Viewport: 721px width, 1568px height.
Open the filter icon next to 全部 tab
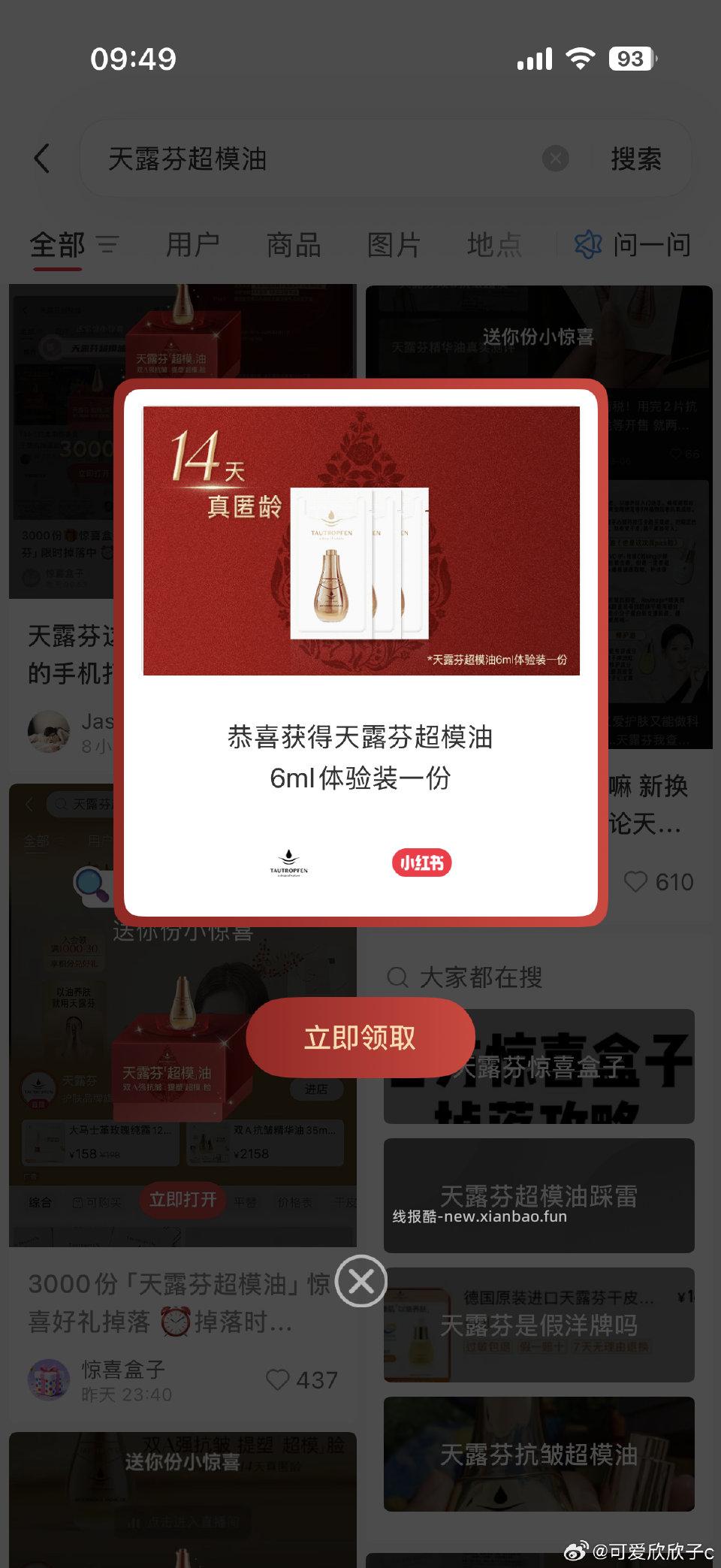110,246
